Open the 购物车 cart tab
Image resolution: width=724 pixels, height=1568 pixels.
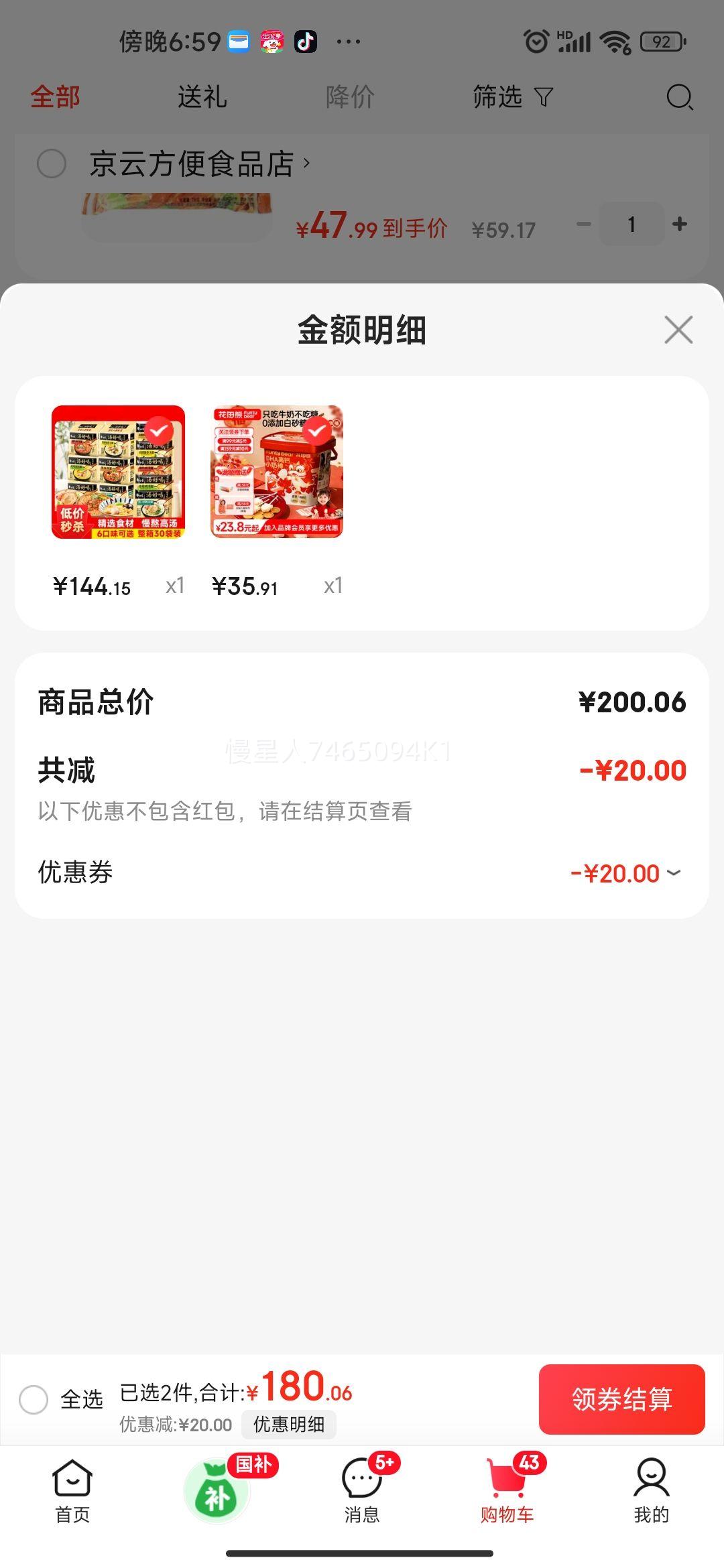coord(507,1489)
